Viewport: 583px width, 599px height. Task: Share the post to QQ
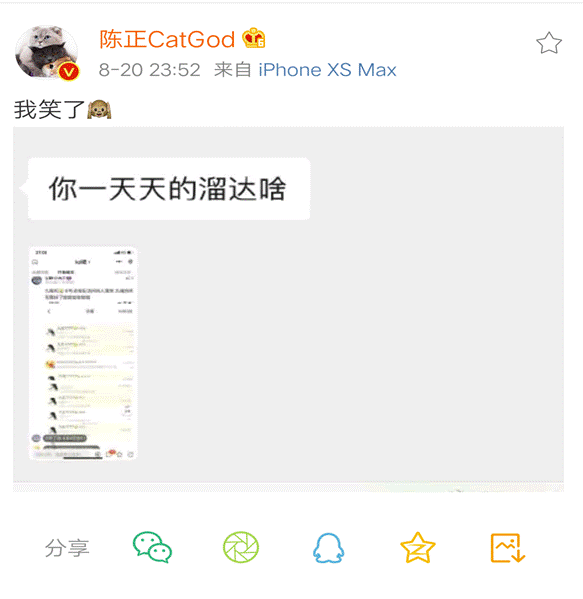tap(329, 548)
